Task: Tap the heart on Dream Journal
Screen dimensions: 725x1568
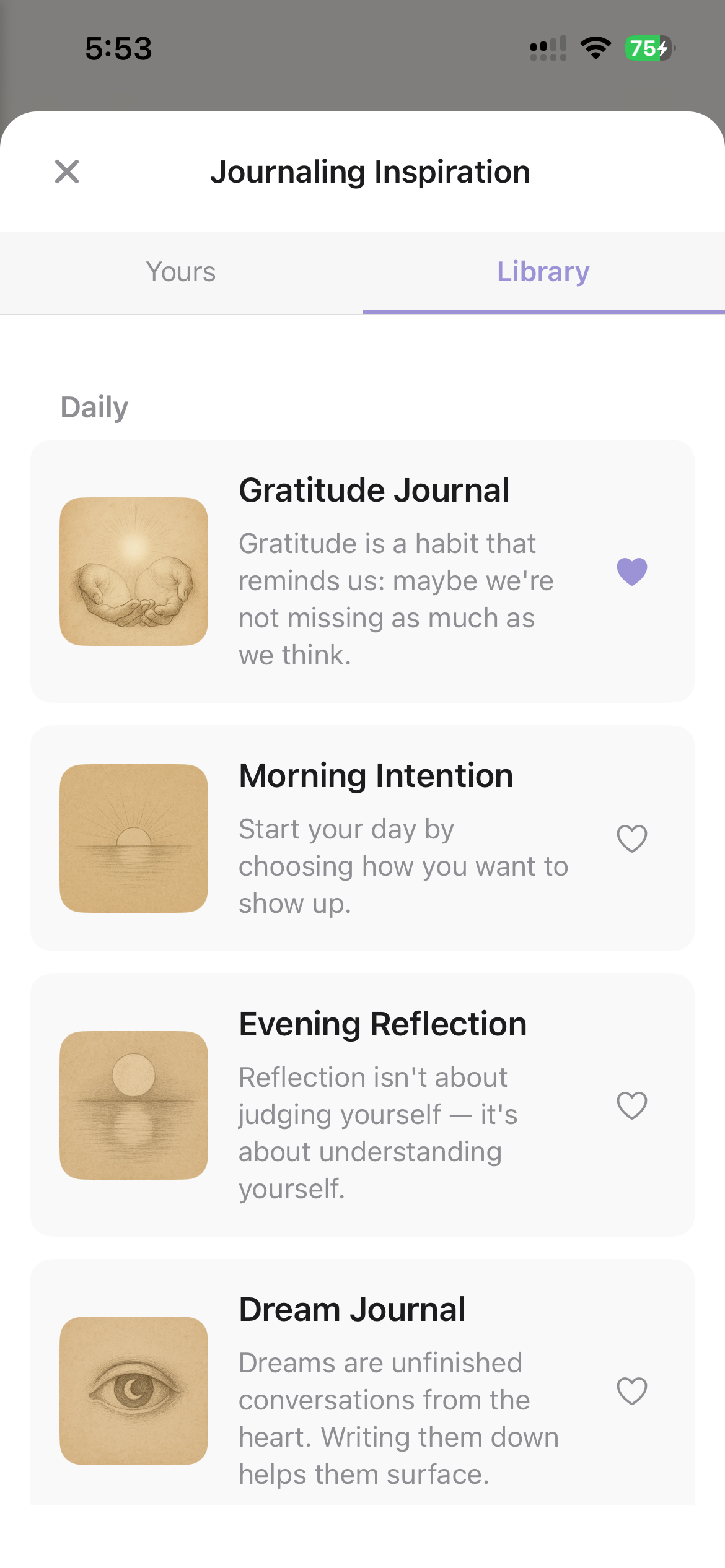Action: tap(632, 1390)
